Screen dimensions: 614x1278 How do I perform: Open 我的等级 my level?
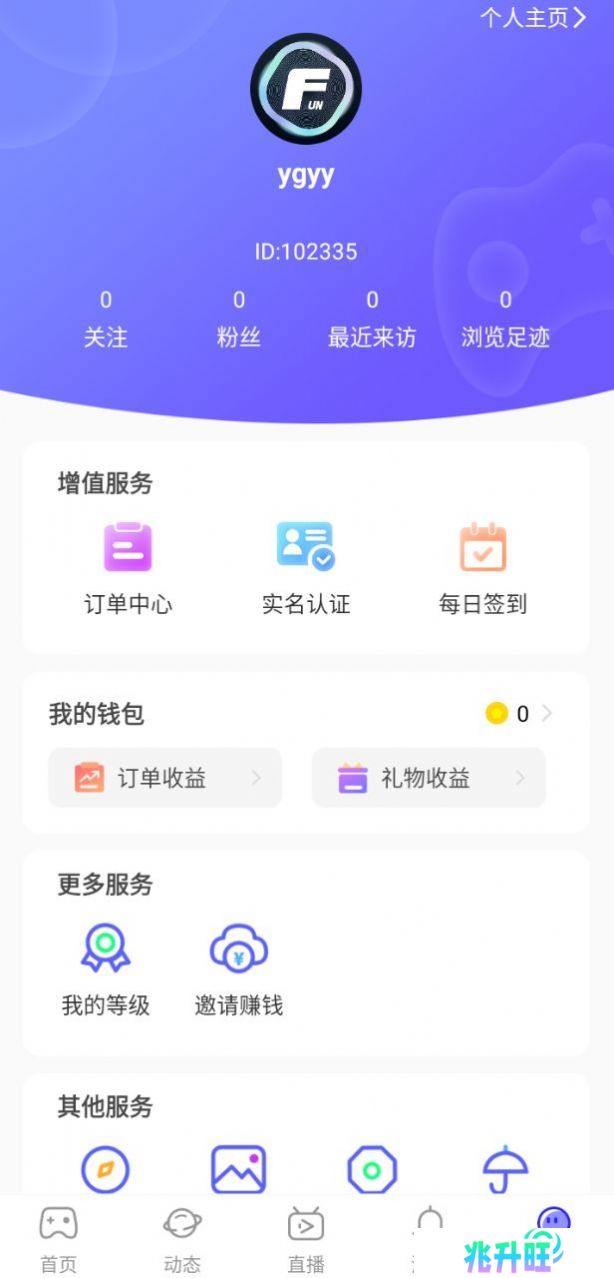coord(106,969)
